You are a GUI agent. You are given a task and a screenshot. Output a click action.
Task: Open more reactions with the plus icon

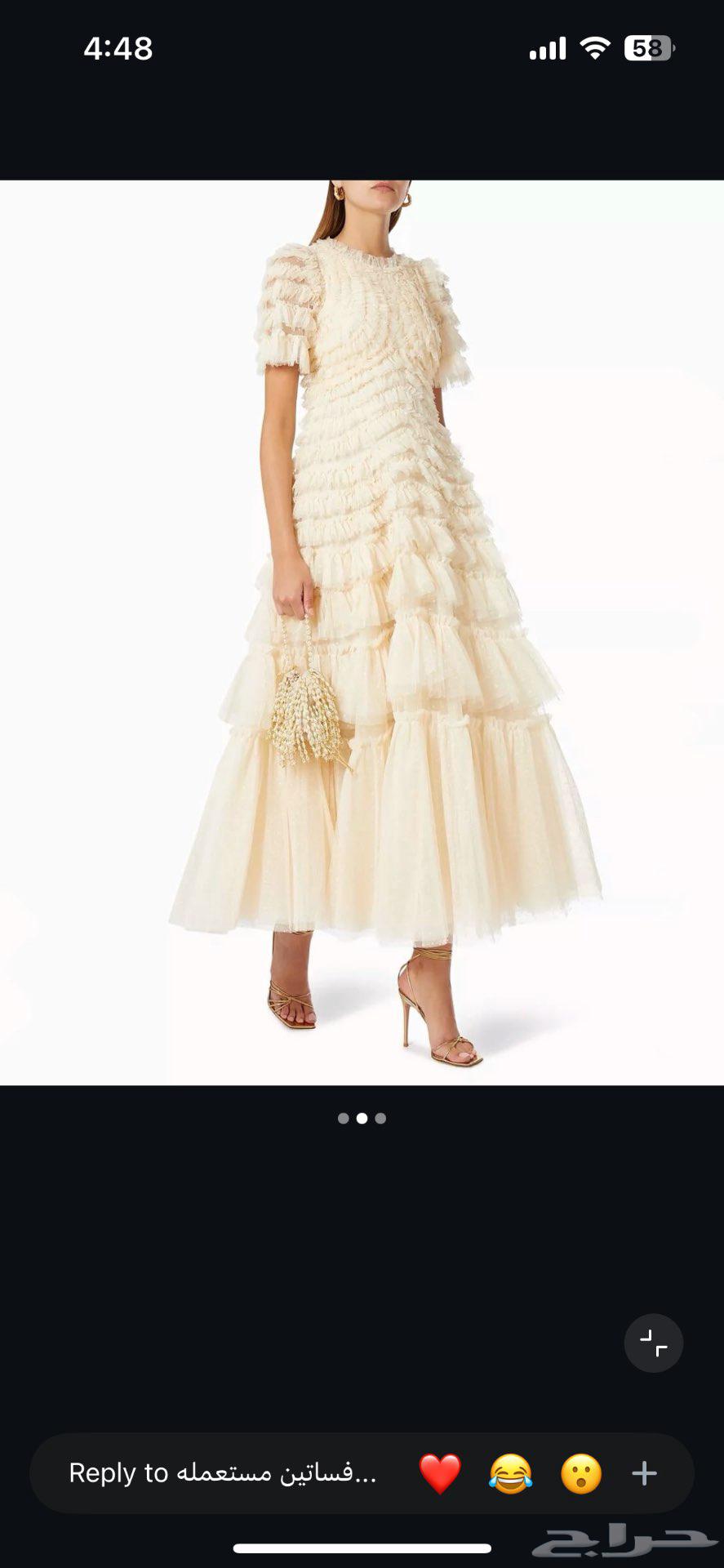[x=645, y=1473]
